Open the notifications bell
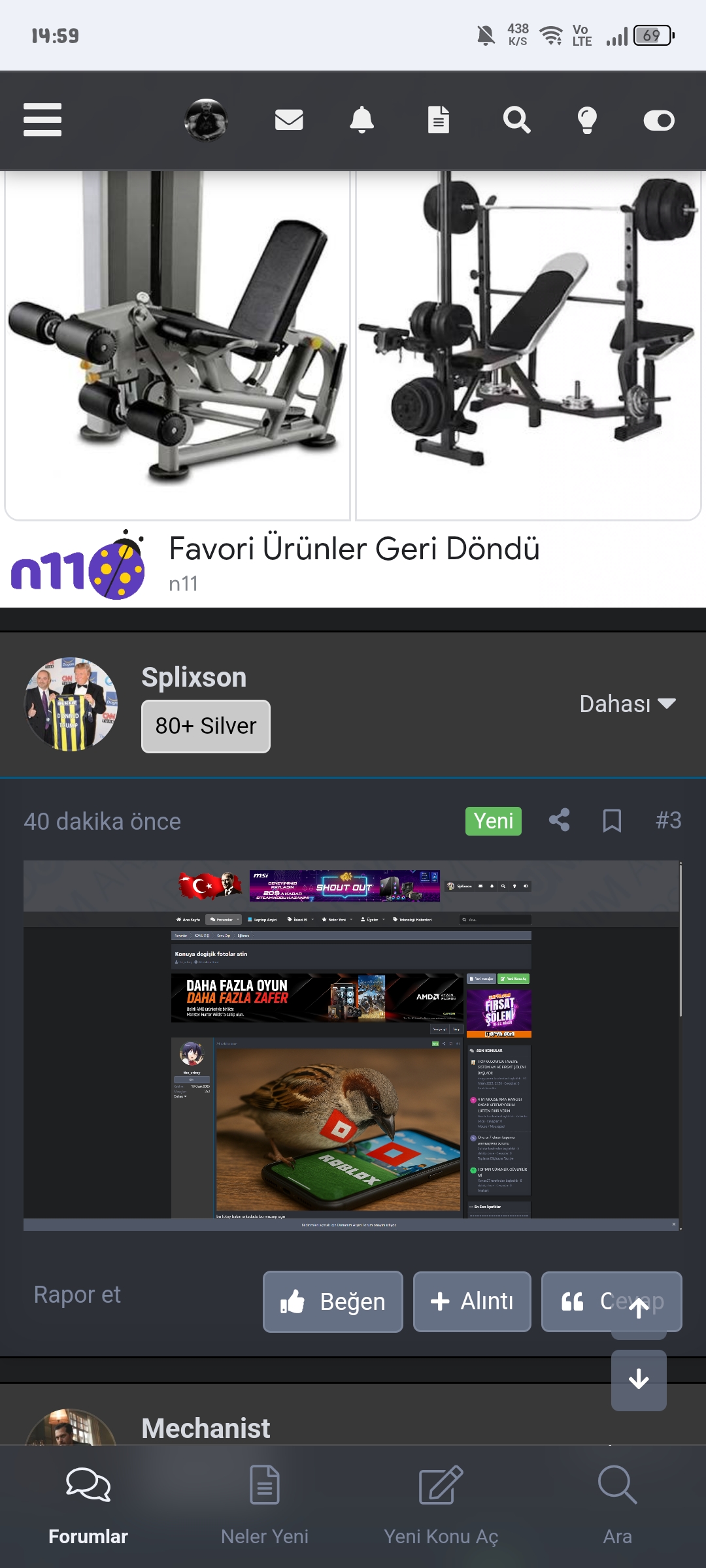The height and width of the screenshot is (1568, 706). point(361,120)
